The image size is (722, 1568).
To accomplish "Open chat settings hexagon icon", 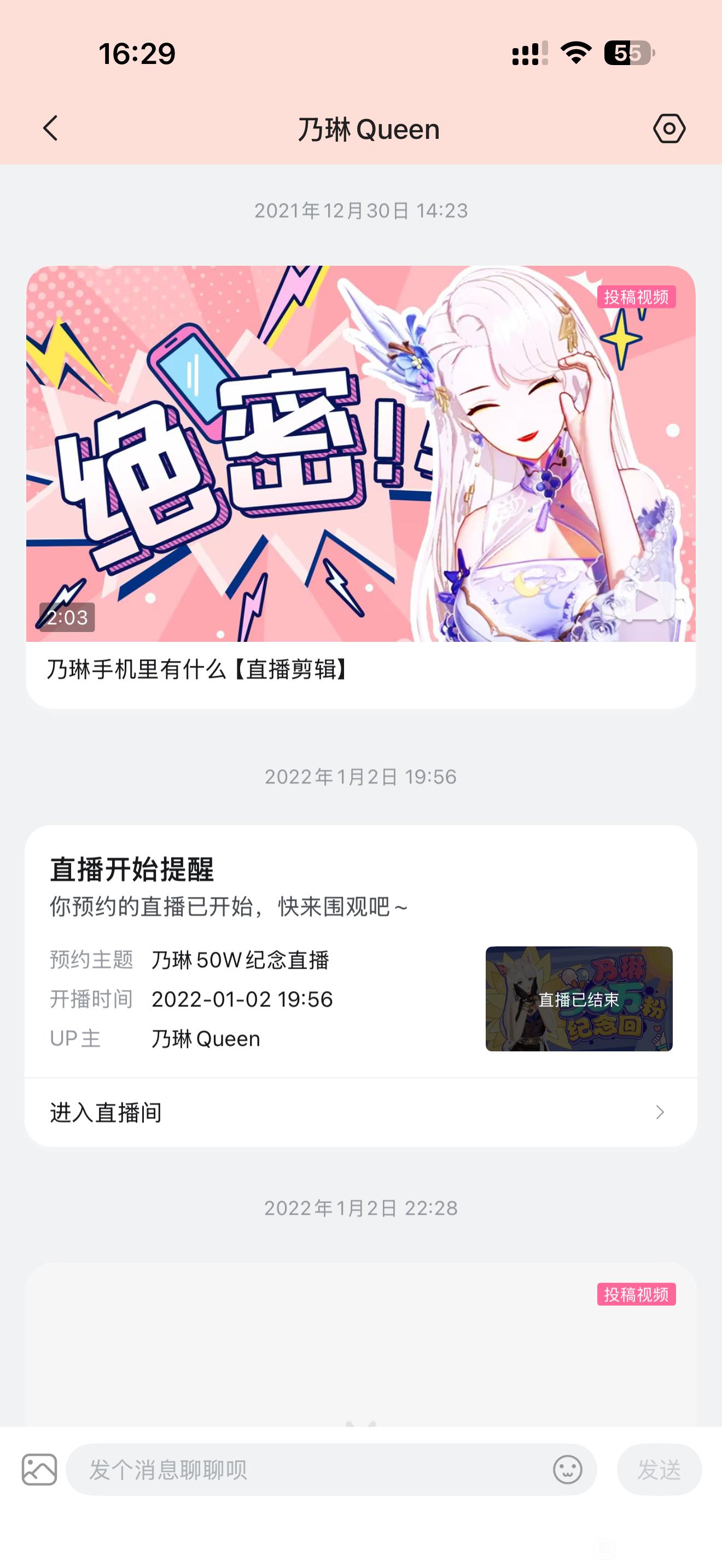I will (669, 128).
